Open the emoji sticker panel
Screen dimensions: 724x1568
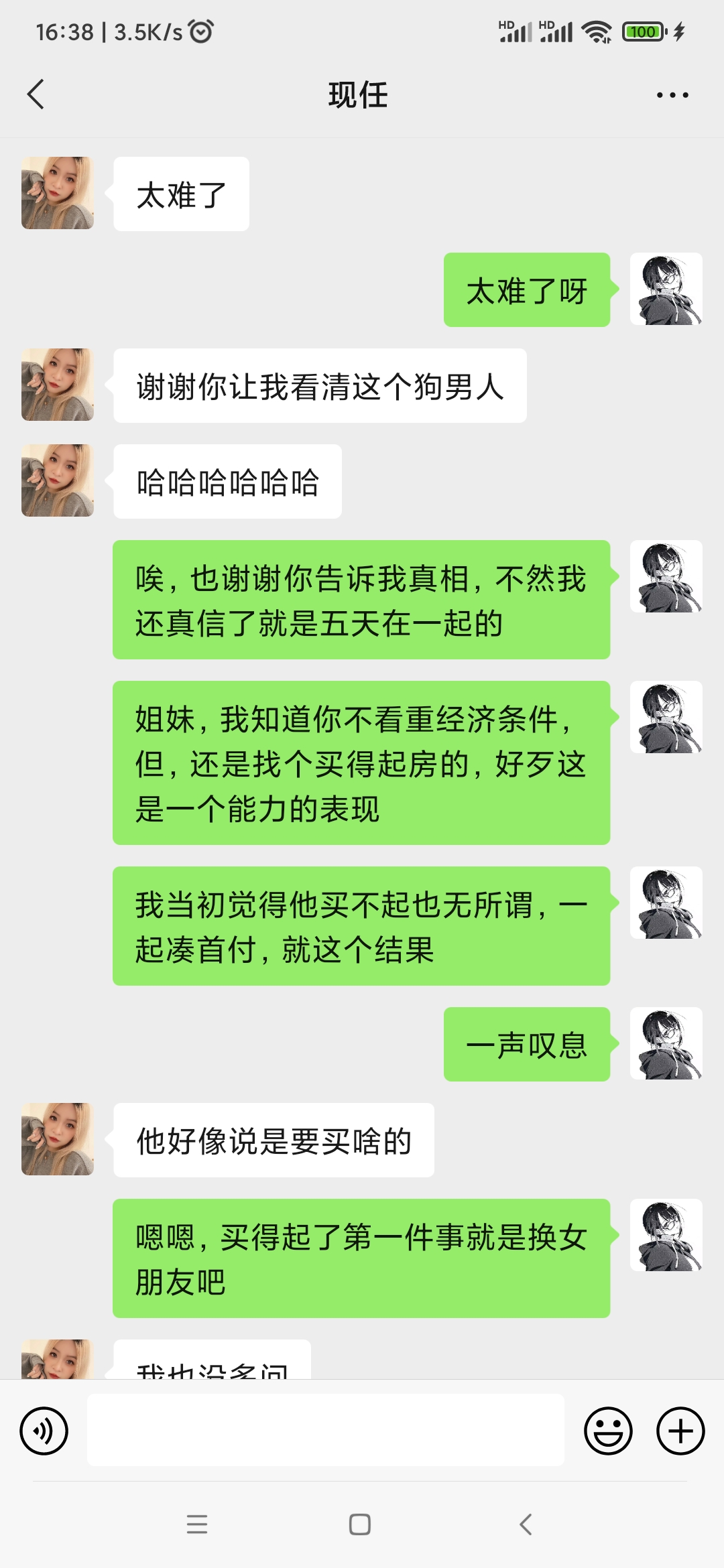pos(608,1431)
